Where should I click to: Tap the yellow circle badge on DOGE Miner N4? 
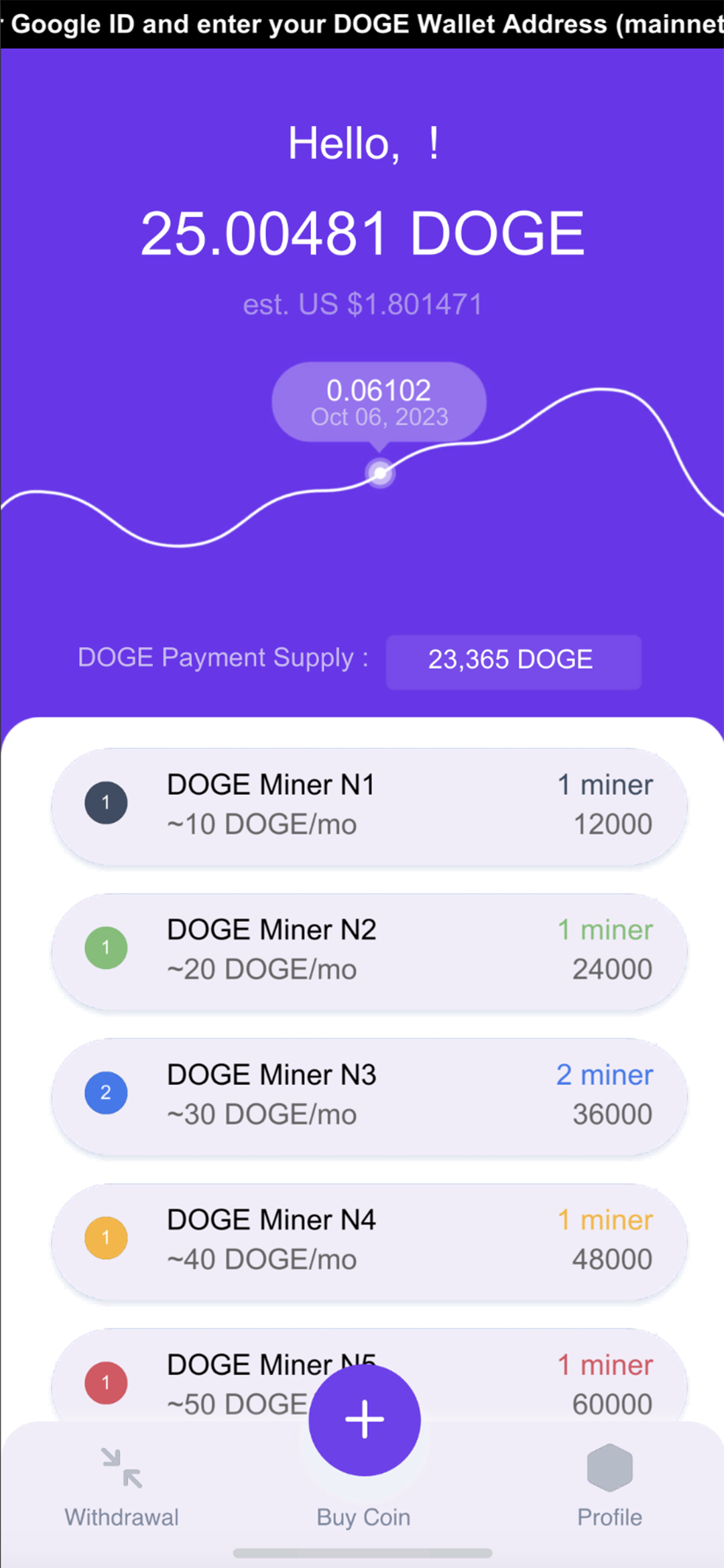coord(105,1237)
